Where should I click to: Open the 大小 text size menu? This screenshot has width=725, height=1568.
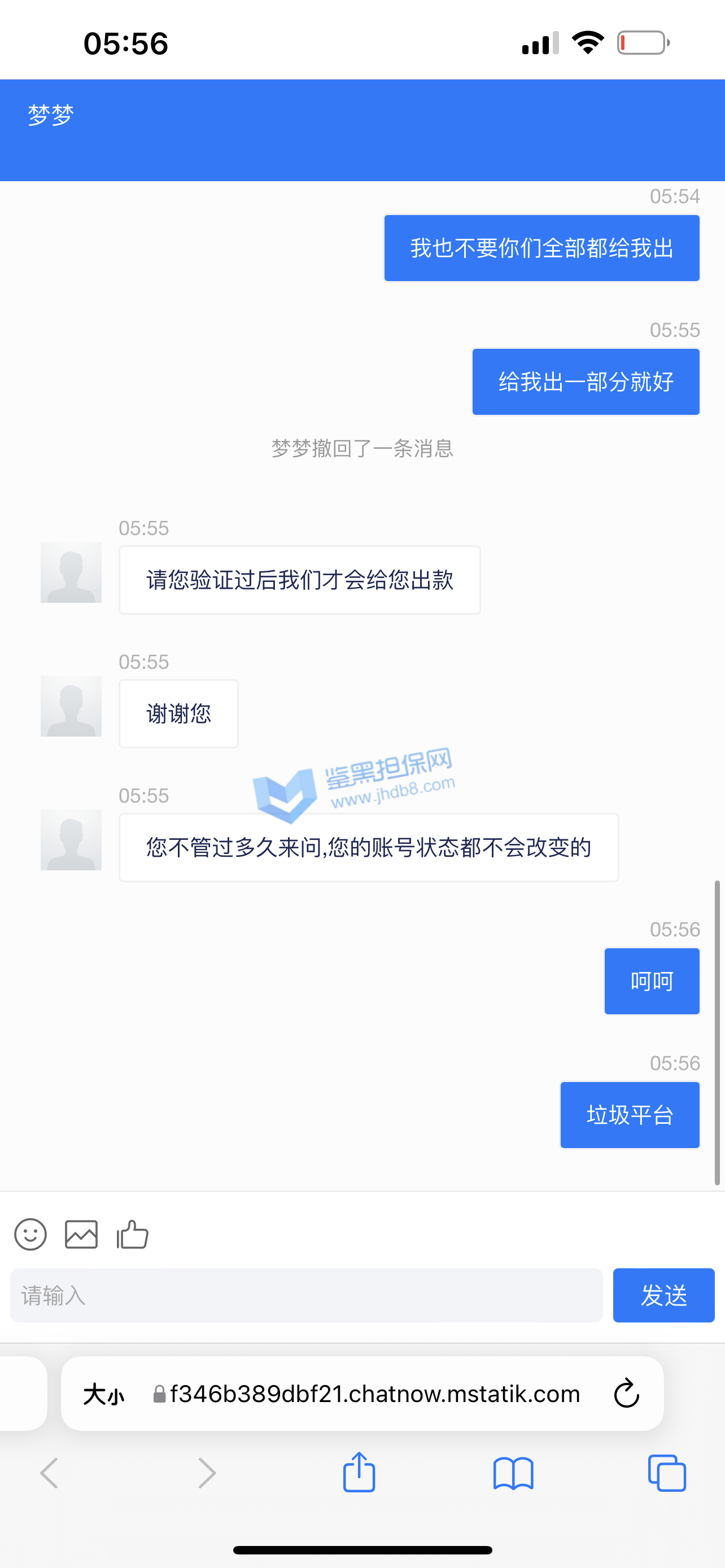(103, 1394)
